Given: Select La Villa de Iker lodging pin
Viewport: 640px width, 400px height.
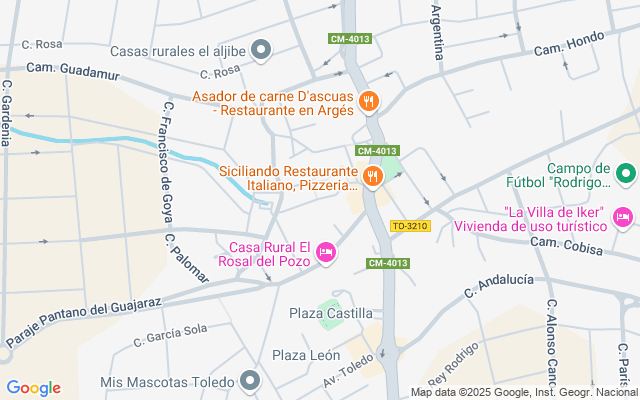Looking at the screenshot, I should point(623,217).
